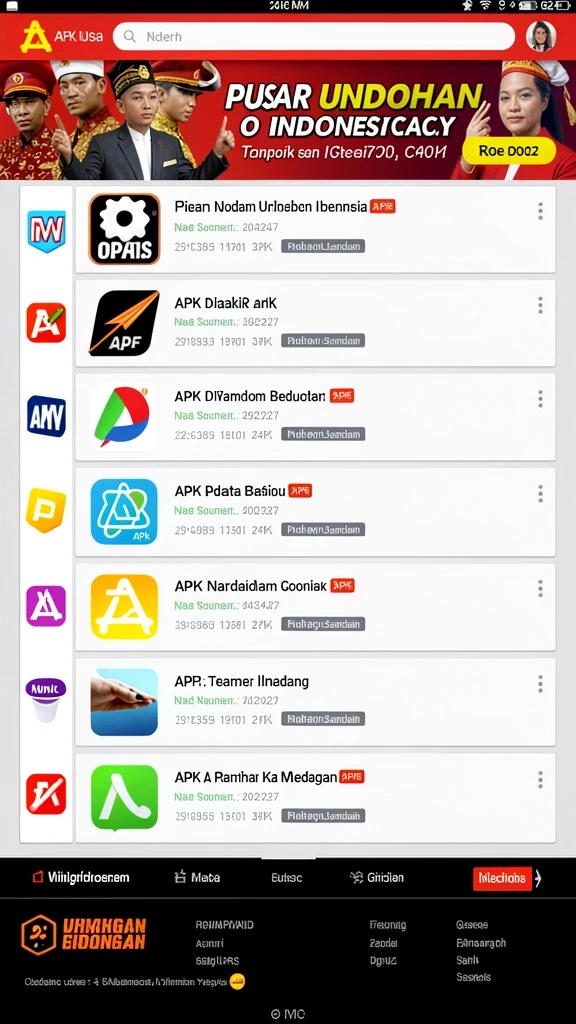Open the APP Teamer Ilnadang listing
Image resolution: width=576 pixels, height=1024 pixels.
(315, 702)
